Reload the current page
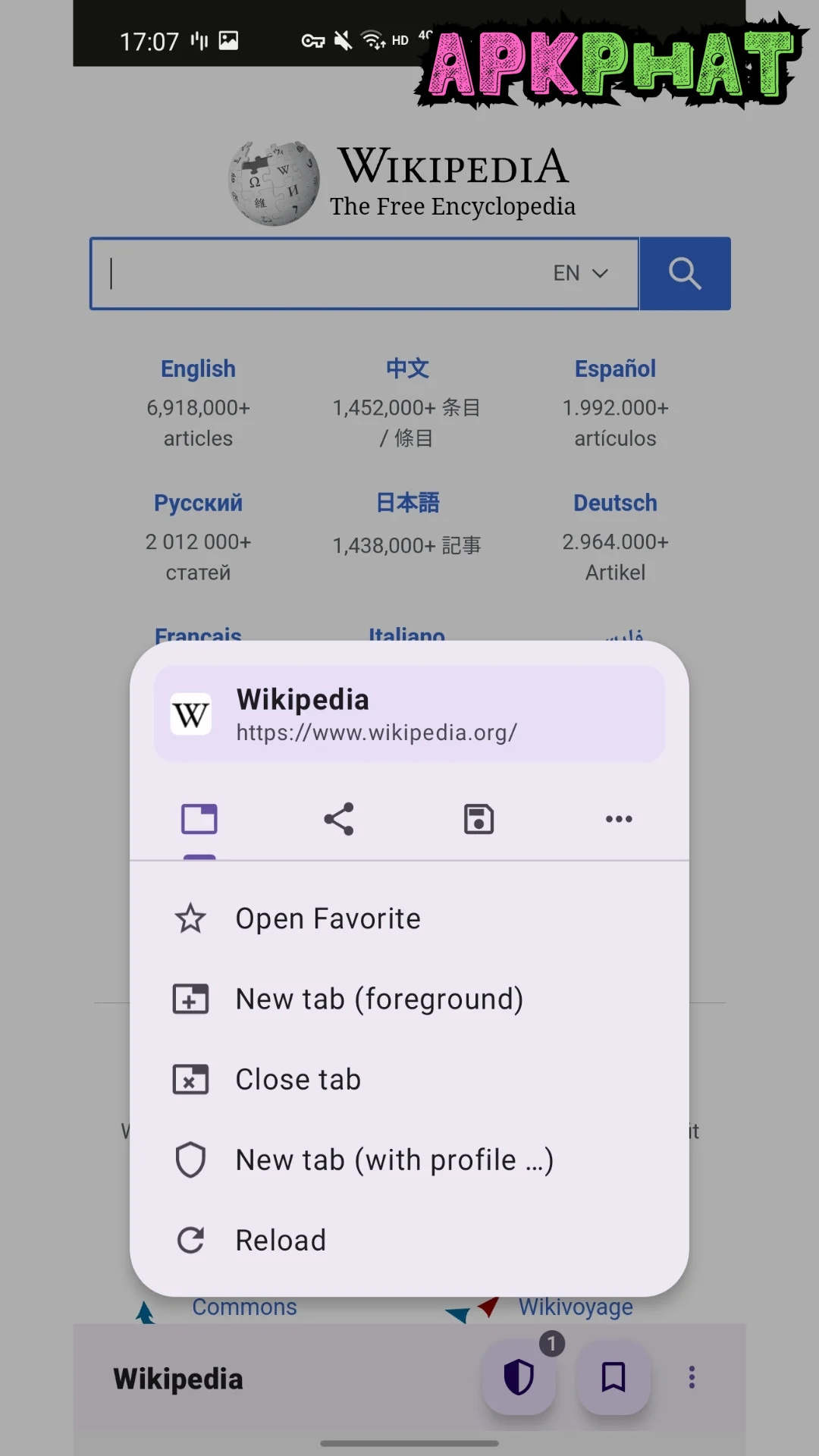 281,1240
